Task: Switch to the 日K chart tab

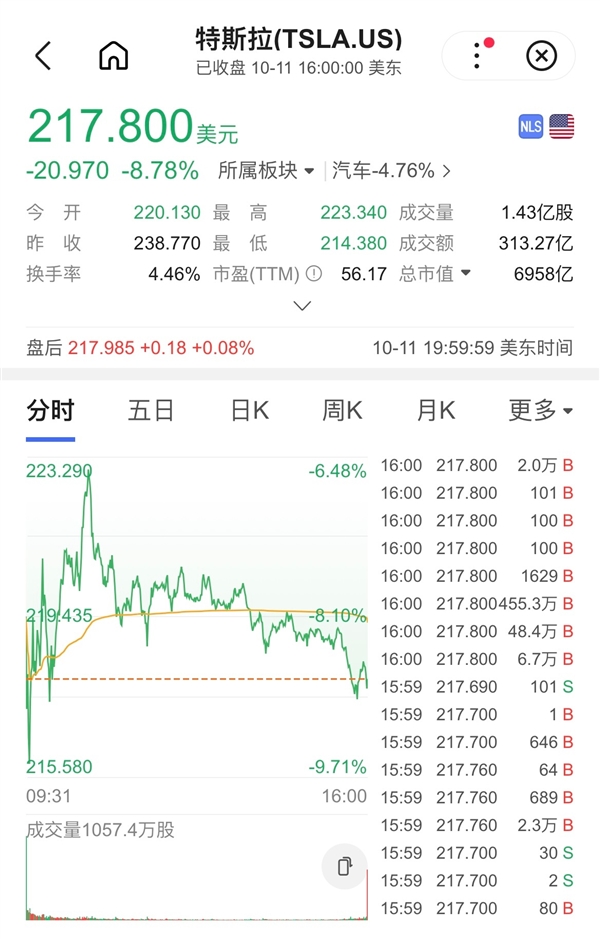Action: pos(249,410)
